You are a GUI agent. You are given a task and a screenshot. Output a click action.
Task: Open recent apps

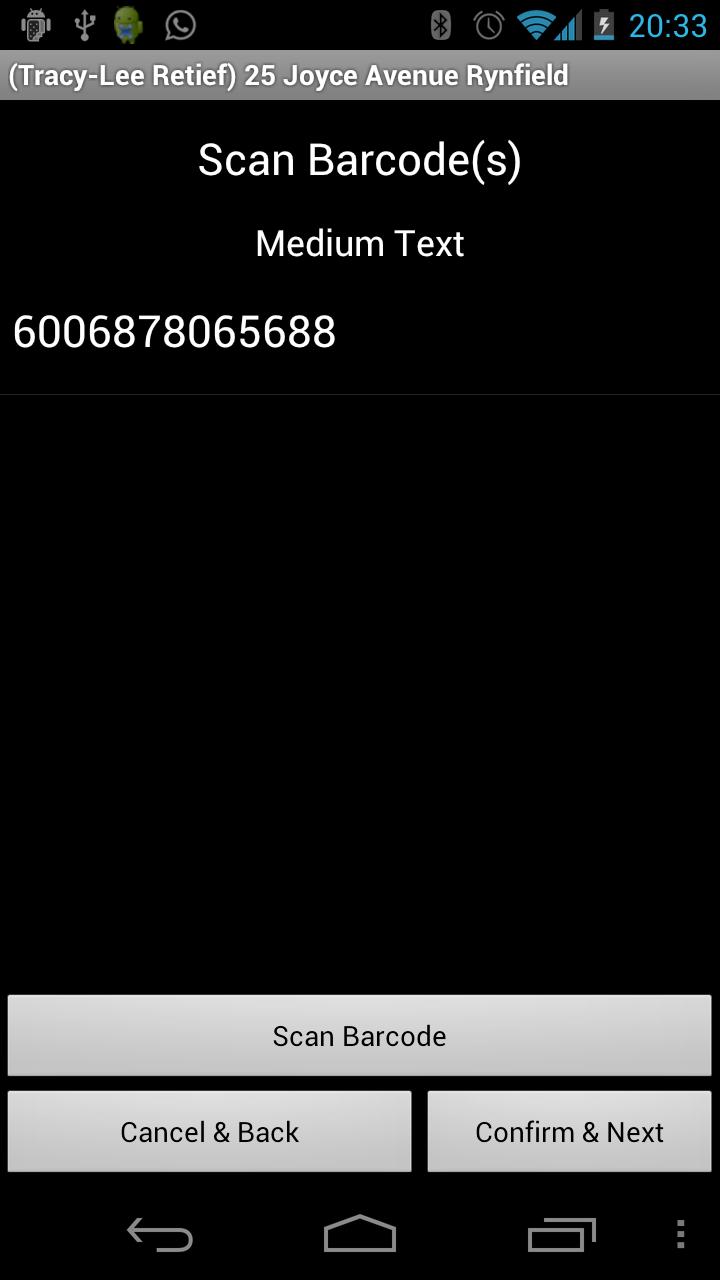[561, 1235]
